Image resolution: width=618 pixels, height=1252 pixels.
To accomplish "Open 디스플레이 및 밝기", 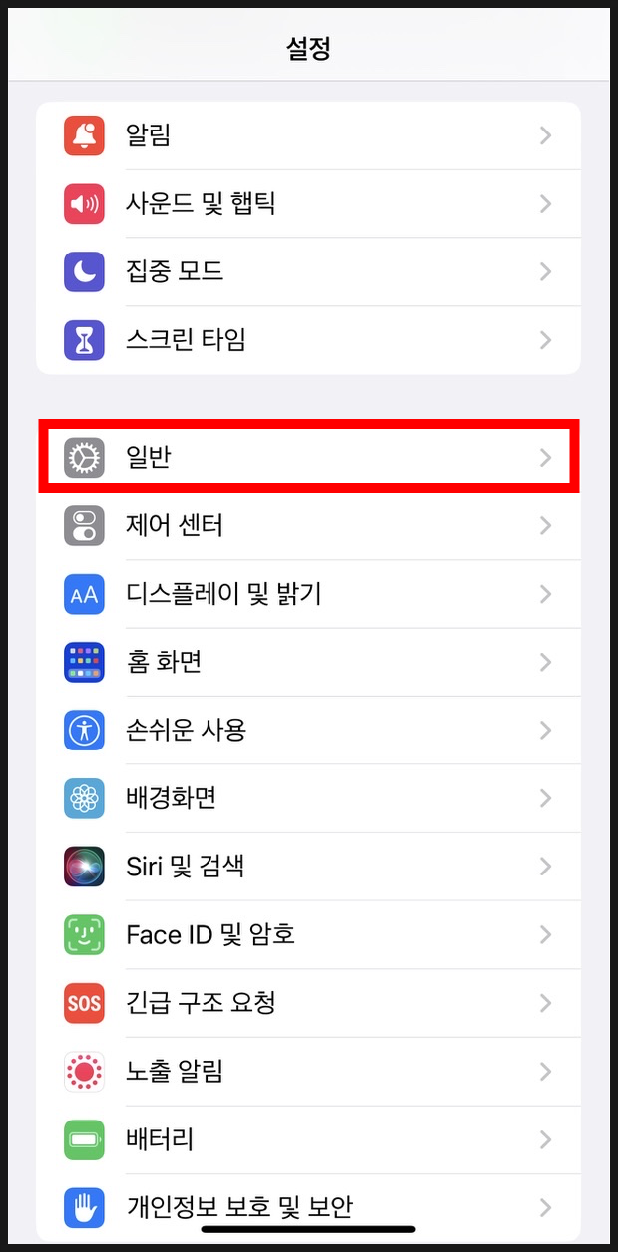I will pyautogui.click(x=308, y=594).
